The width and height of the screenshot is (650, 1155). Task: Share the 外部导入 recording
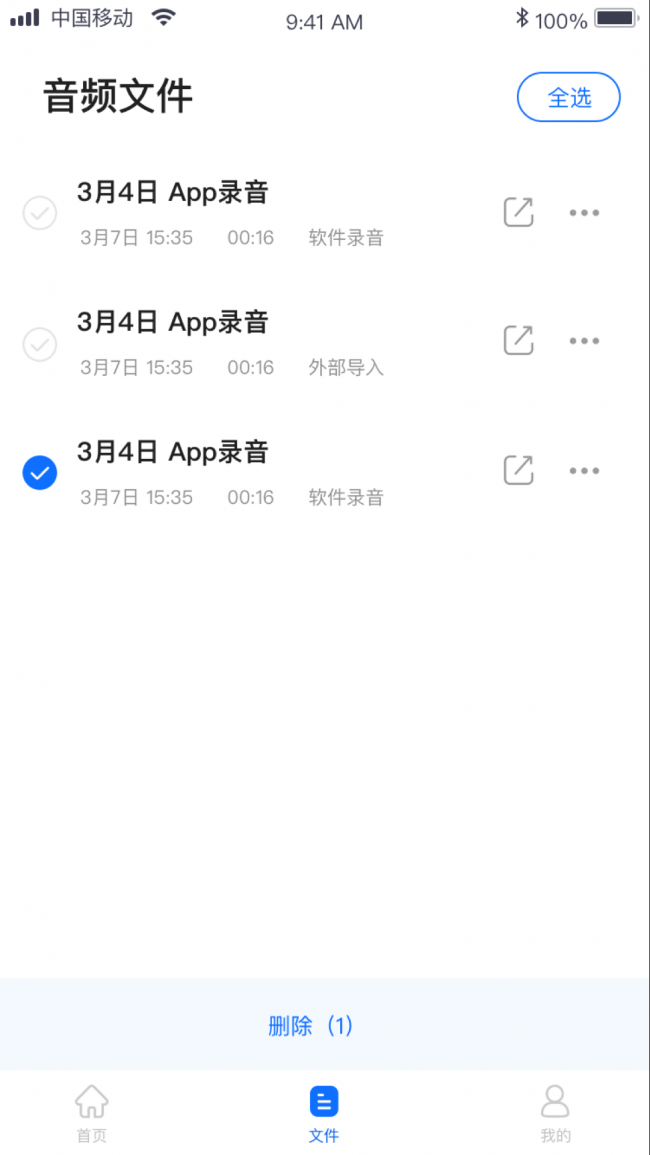point(518,341)
